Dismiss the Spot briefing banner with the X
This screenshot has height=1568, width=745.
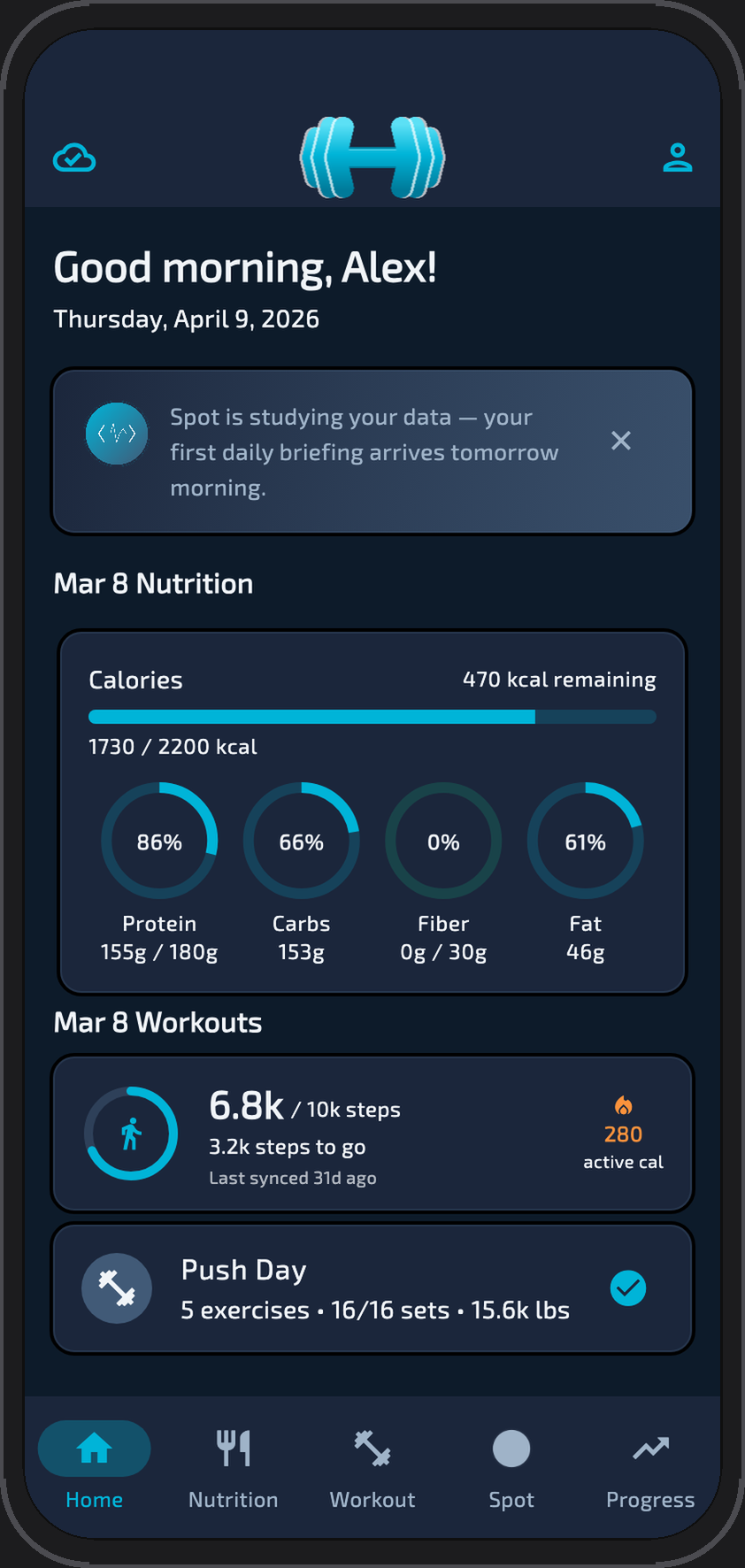(620, 440)
